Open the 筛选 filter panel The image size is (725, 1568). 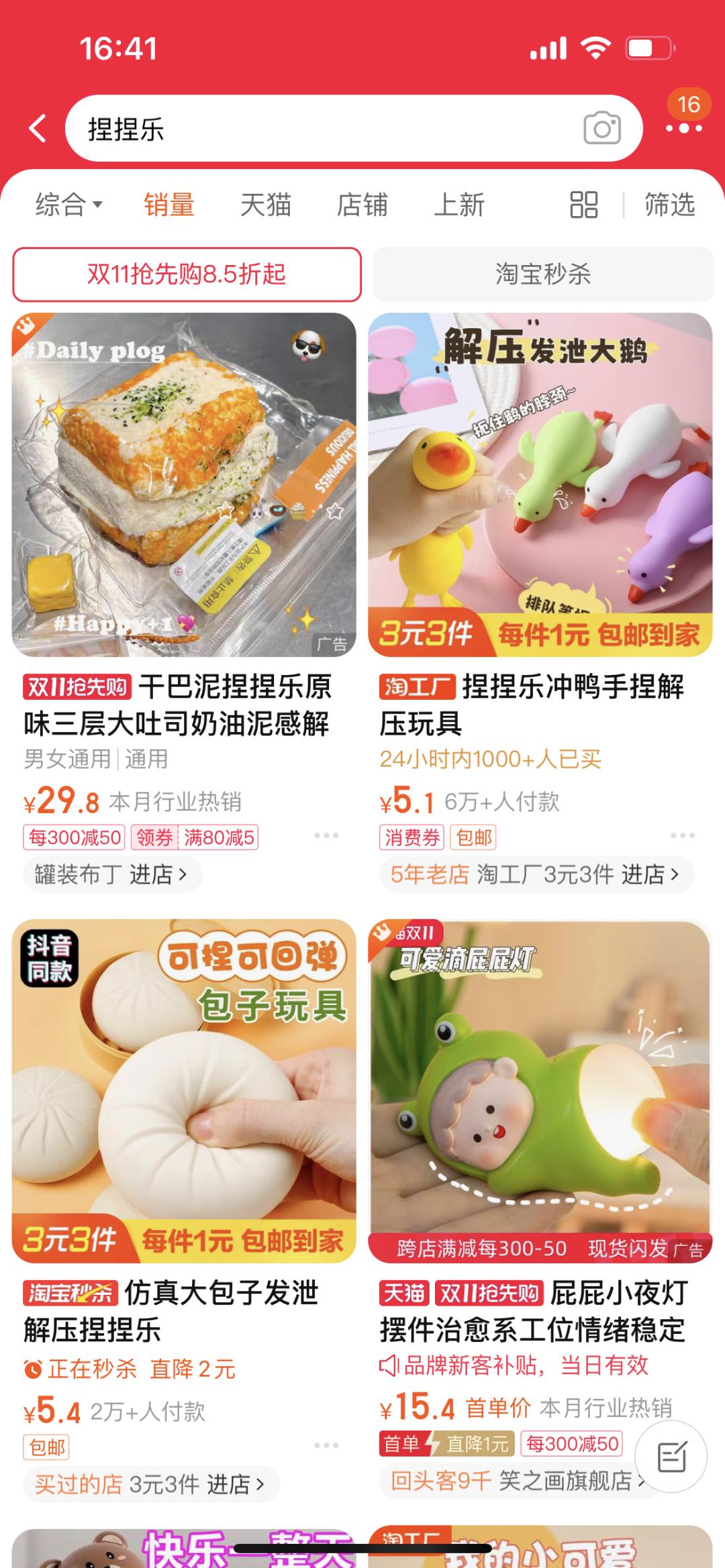pos(669,205)
